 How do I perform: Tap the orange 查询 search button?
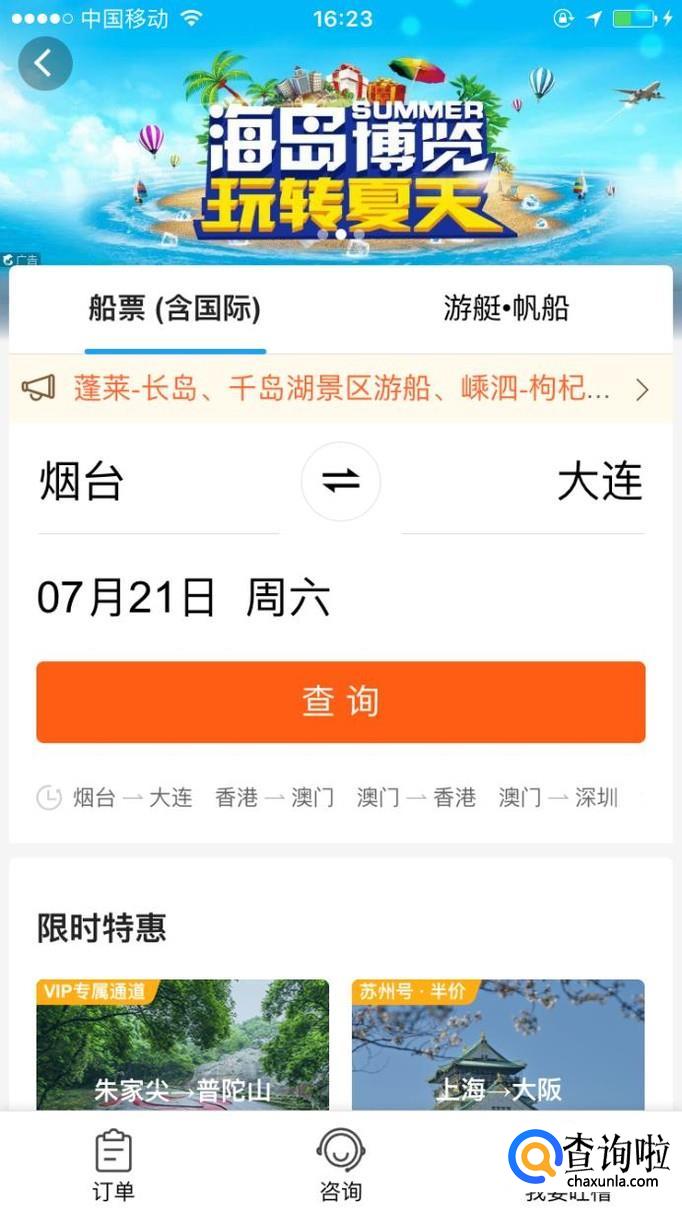341,702
